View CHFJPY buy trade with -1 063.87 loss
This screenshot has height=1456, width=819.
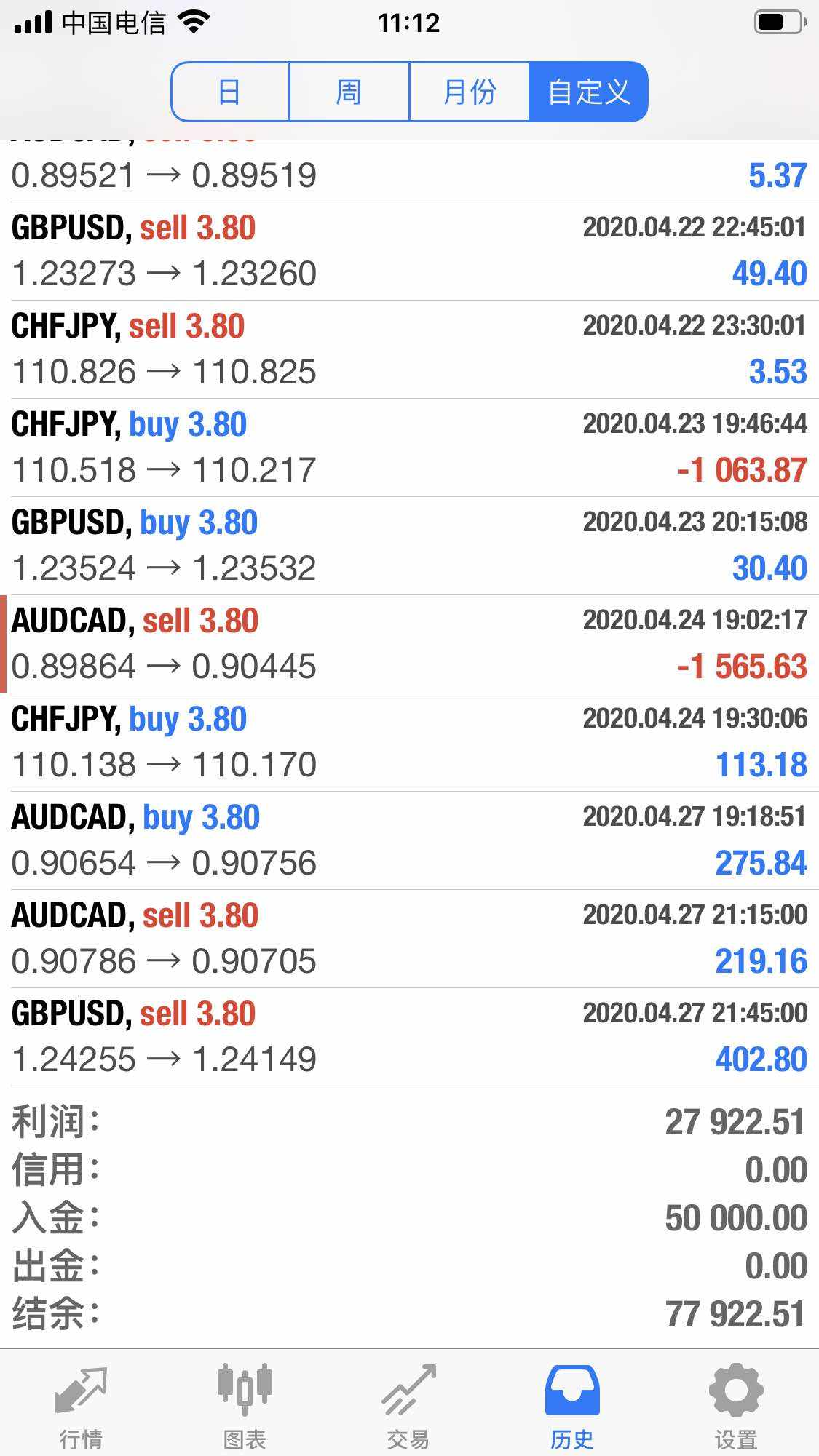409,447
